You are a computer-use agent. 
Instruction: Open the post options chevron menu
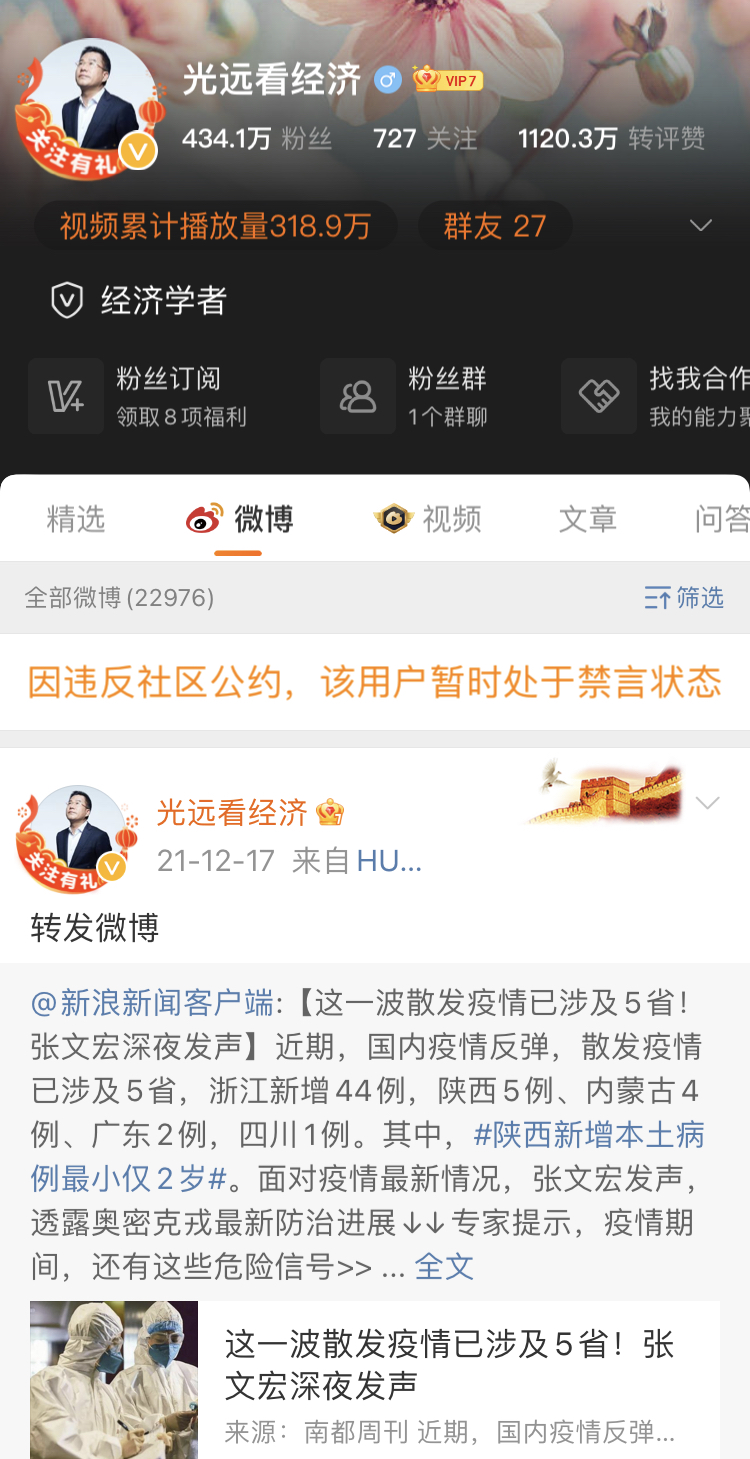[x=707, y=804]
